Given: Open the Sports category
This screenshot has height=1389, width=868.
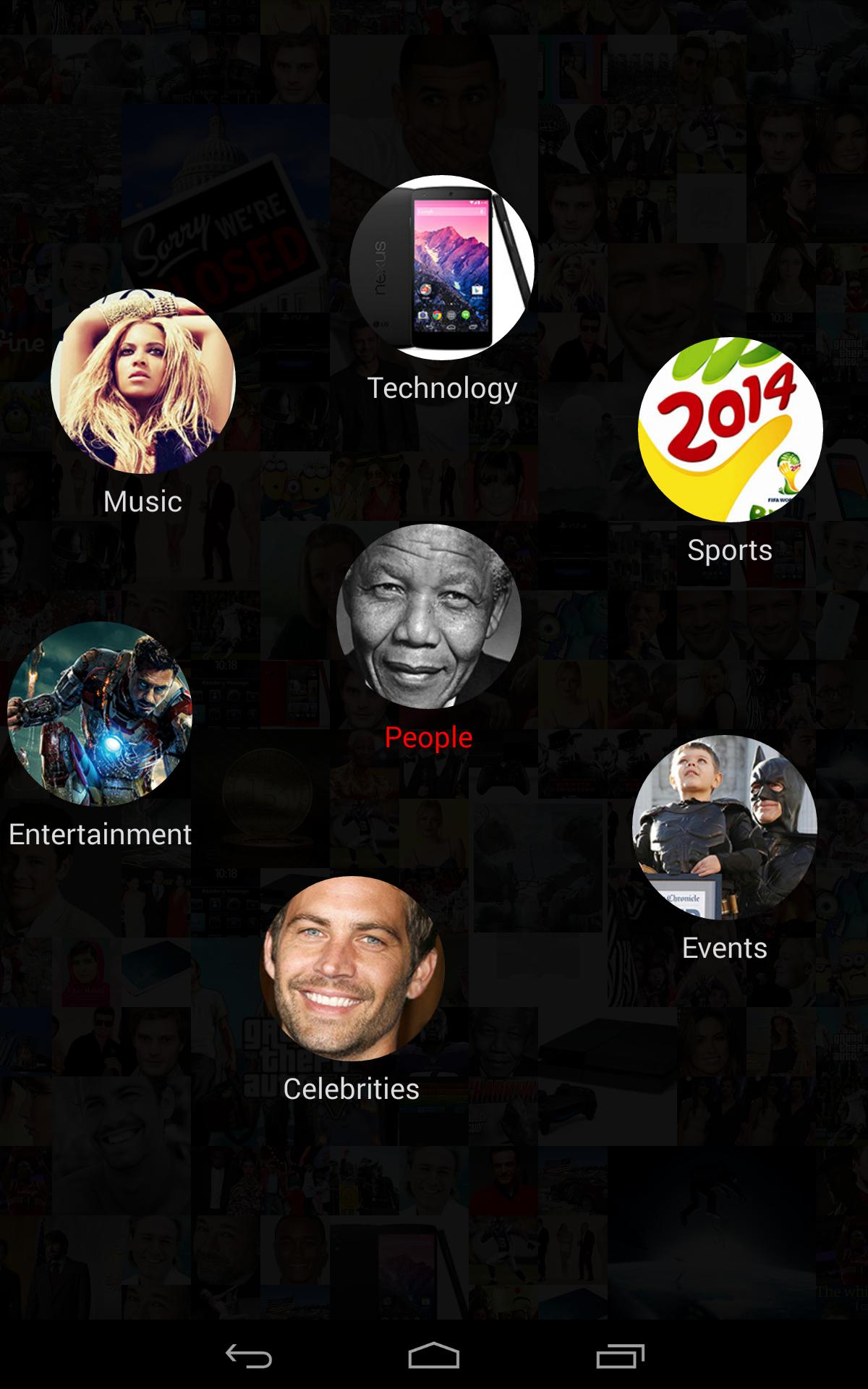Looking at the screenshot, I should click(730, 430).
